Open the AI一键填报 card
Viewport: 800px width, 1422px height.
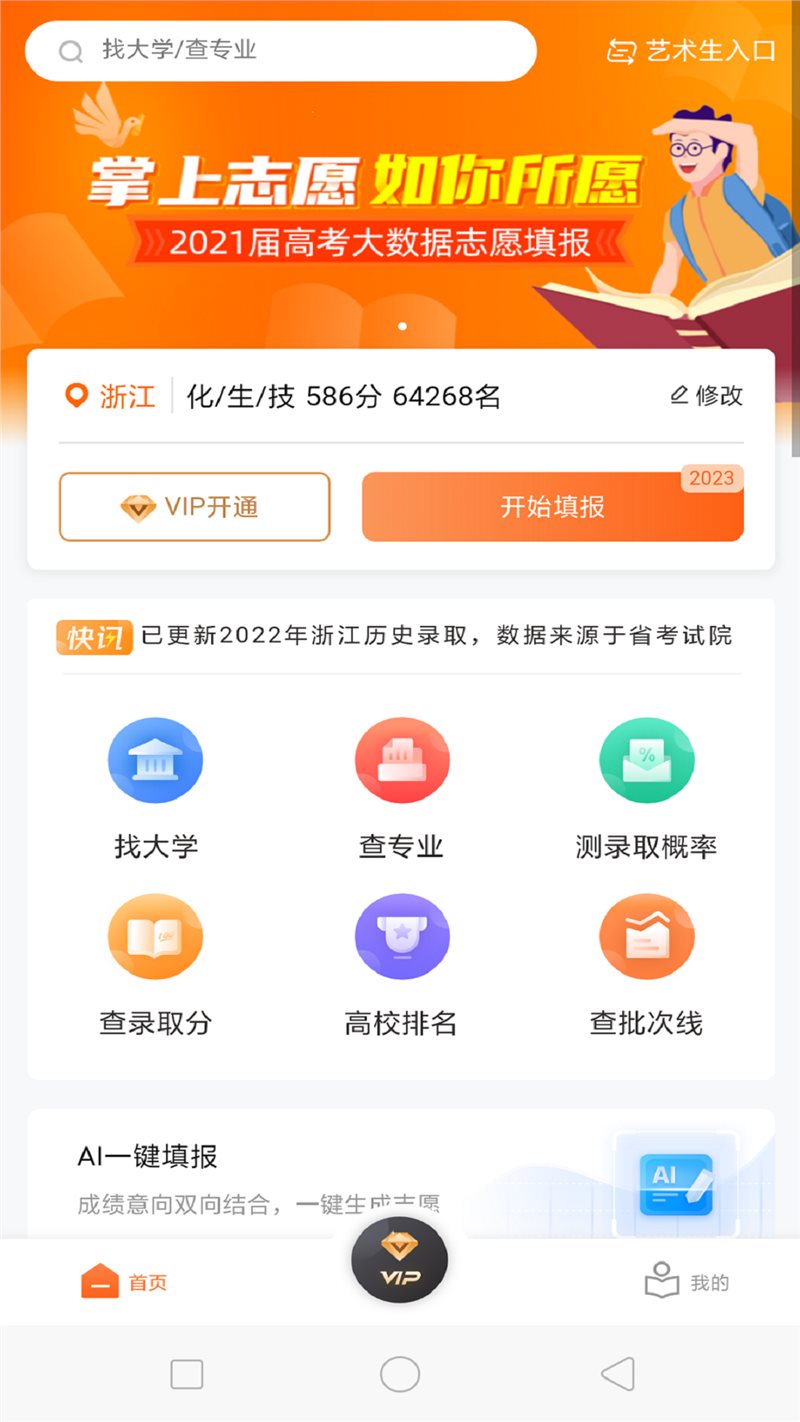point(401,1174)
